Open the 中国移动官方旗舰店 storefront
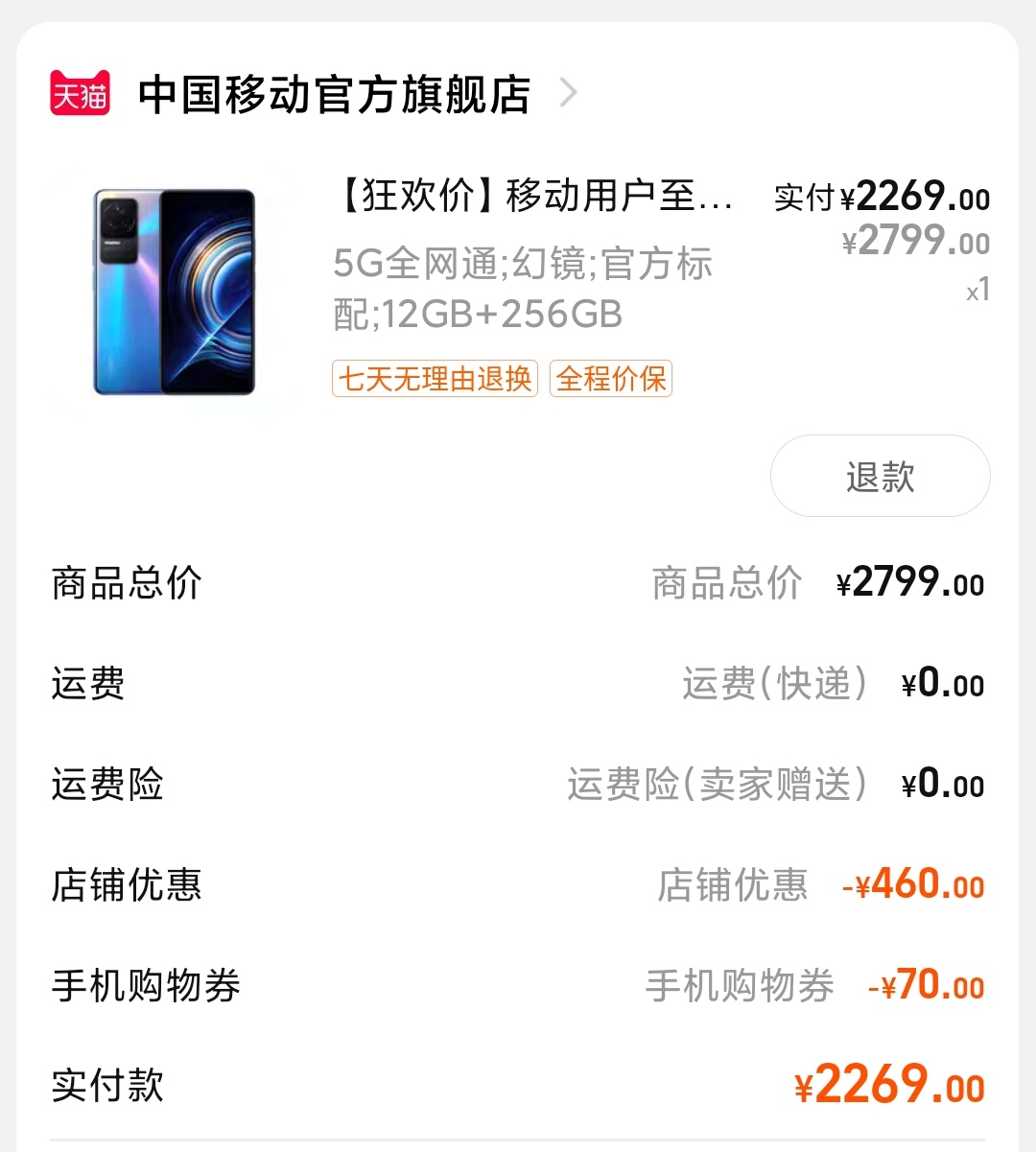The height and width of the screenshot is (1152, 1036). pos(334,94)
